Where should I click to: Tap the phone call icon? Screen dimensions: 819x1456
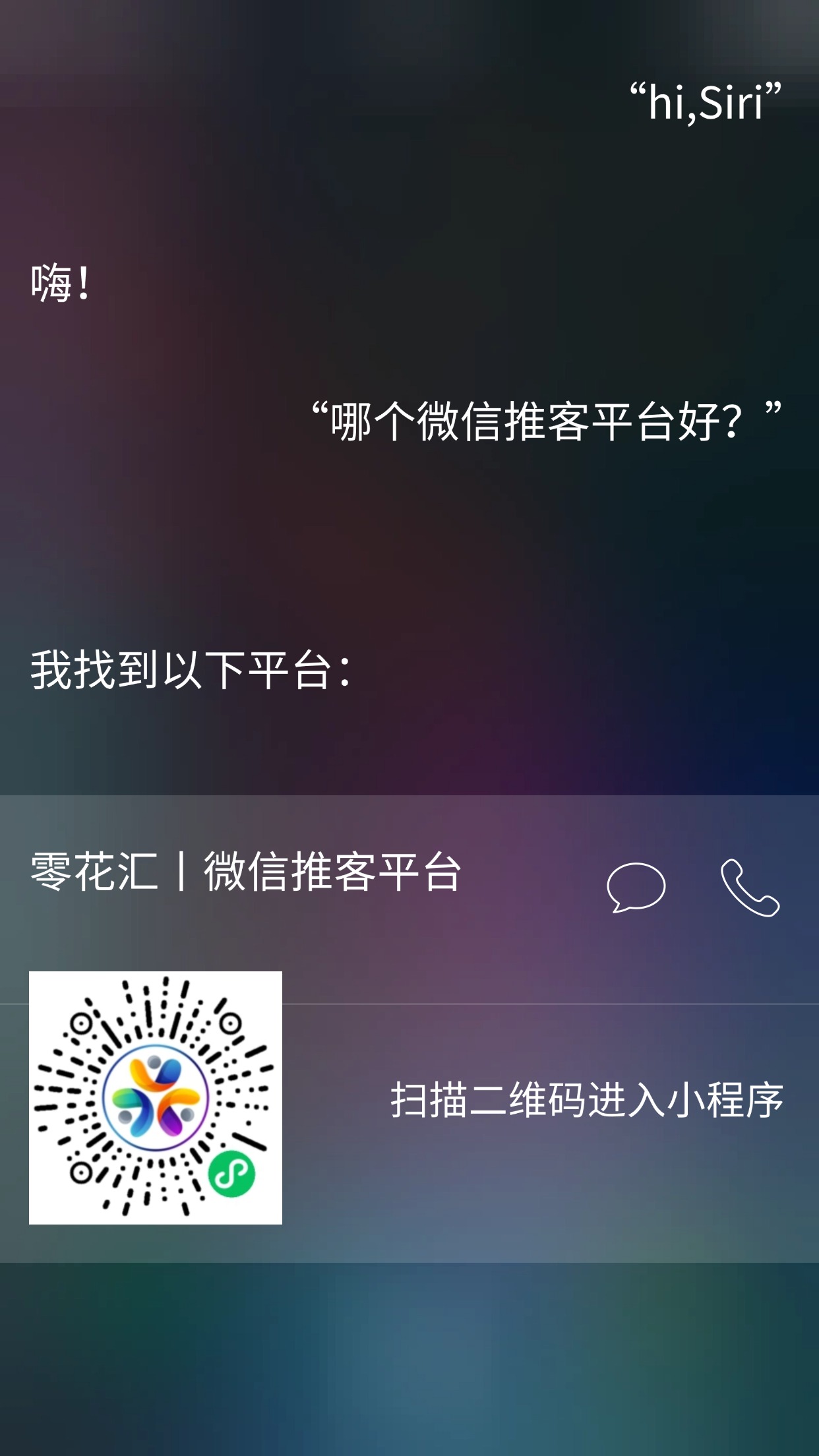pos(751,890)
